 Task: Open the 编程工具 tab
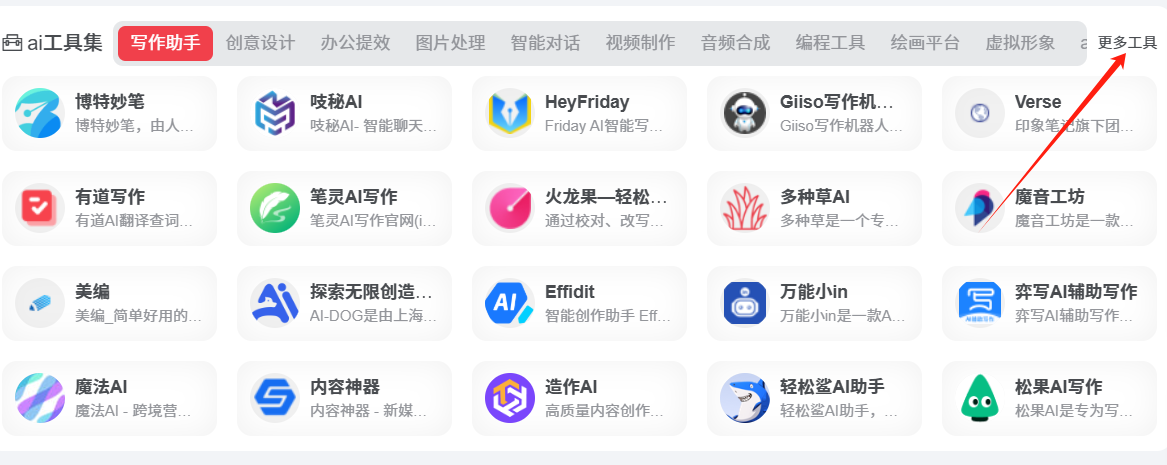point(830,43)
